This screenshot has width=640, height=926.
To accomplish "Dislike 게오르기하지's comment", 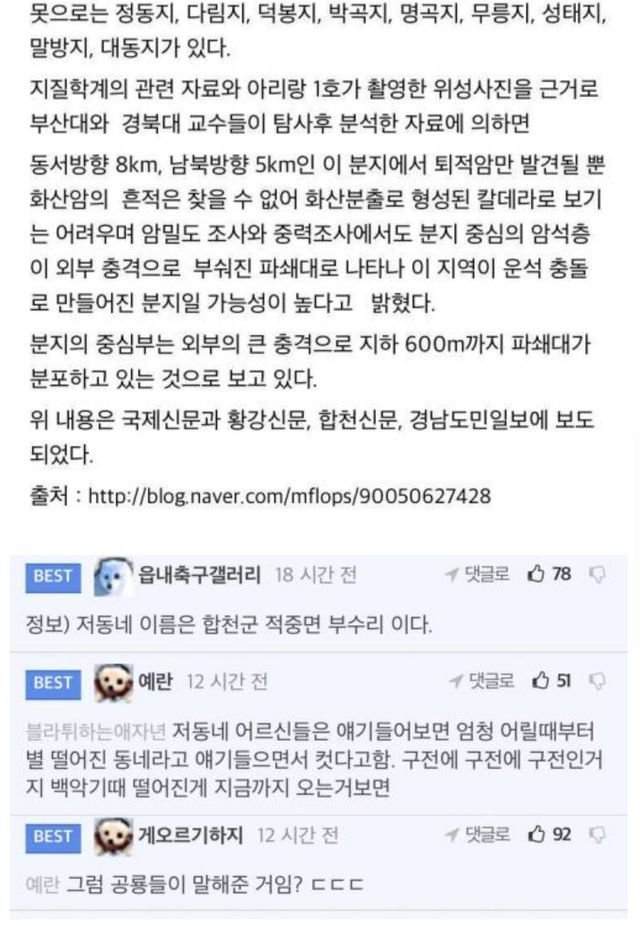I will (x=598, y=834).
